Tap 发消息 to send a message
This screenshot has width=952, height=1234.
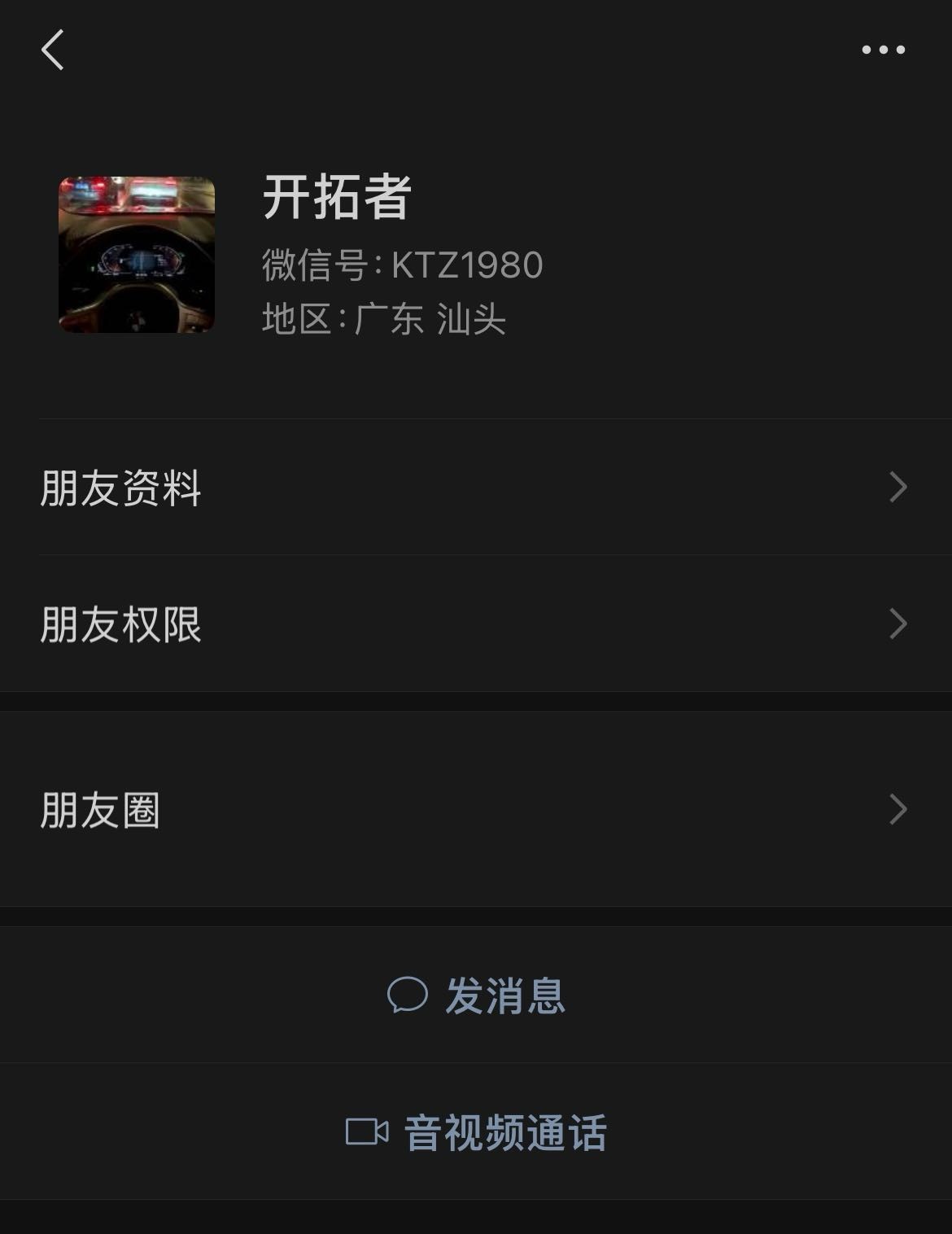(x=477, y=995)
